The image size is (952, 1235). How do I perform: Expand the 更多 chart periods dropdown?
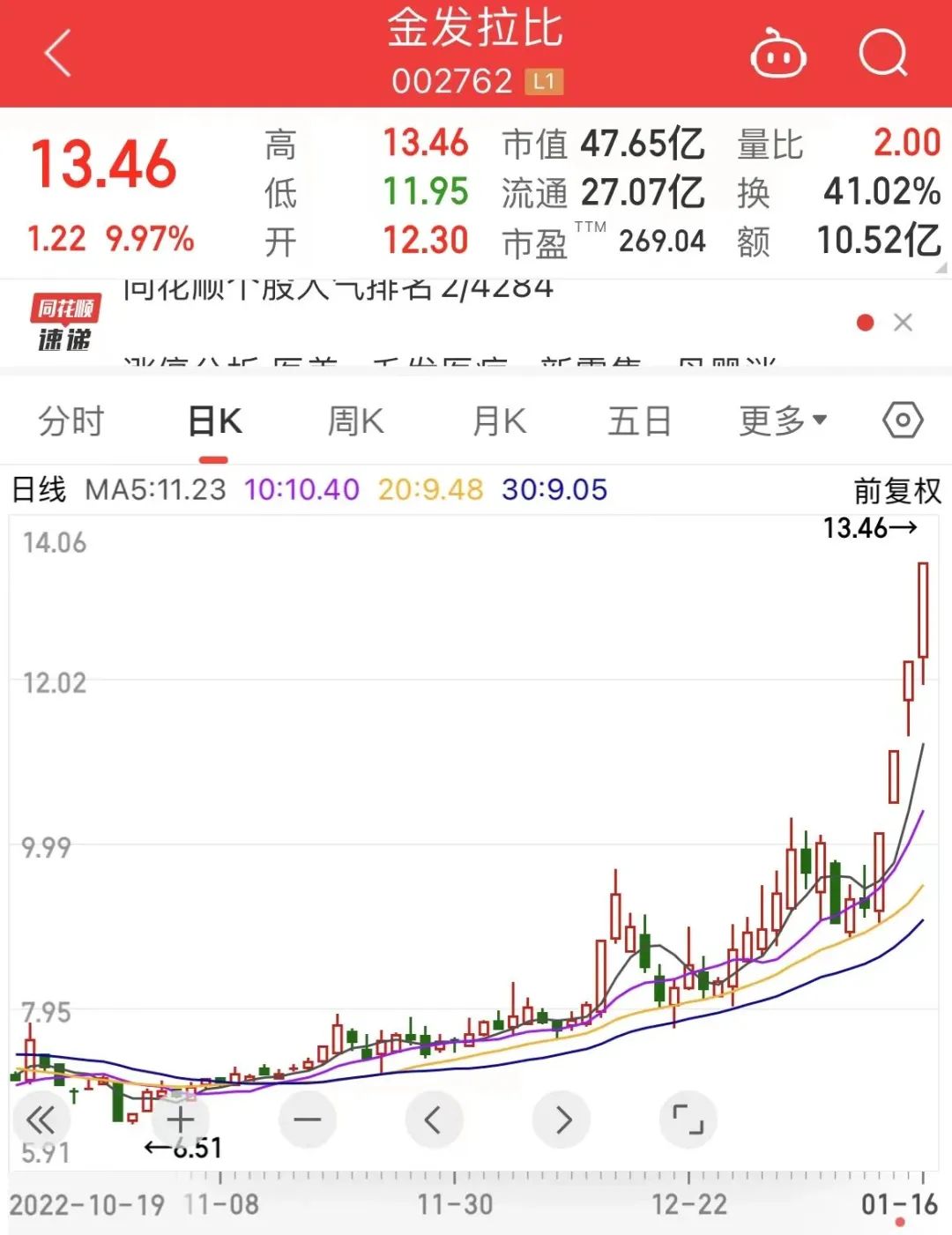tap(783, 421)
